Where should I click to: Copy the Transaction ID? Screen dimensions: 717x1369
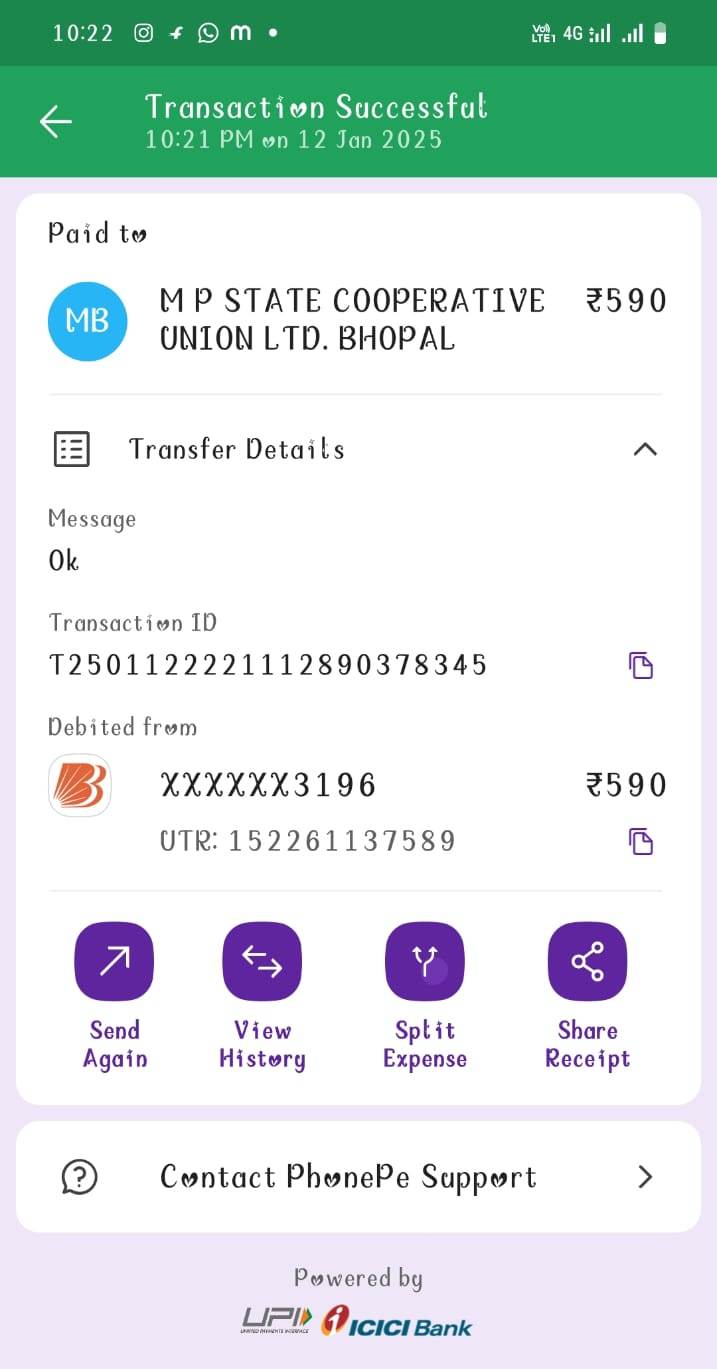(640, 665)
